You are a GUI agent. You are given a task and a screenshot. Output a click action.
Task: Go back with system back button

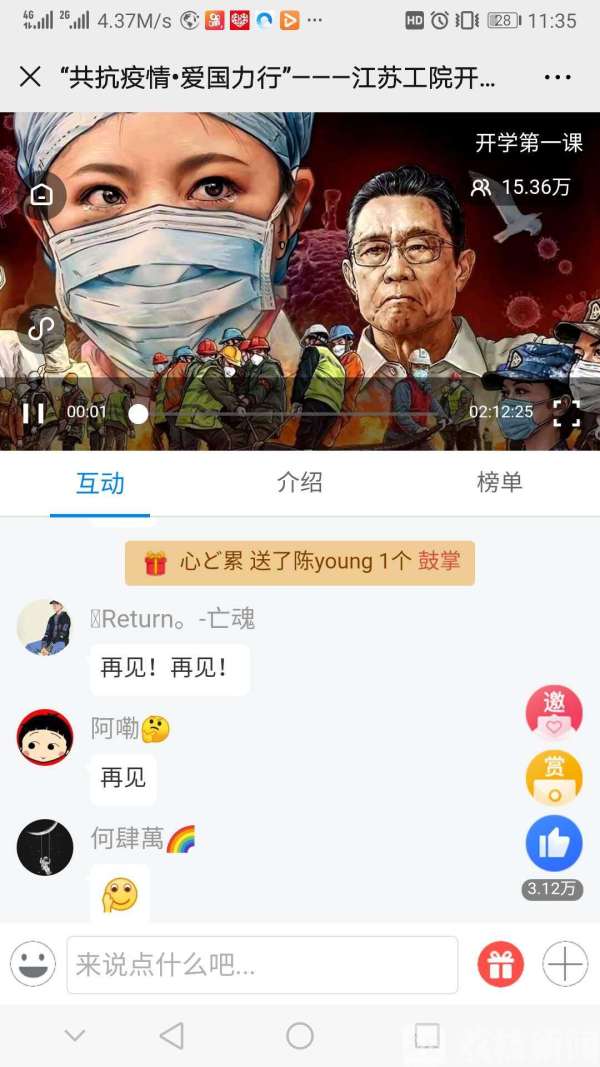pyautogui.click(x=172, y=1036)
